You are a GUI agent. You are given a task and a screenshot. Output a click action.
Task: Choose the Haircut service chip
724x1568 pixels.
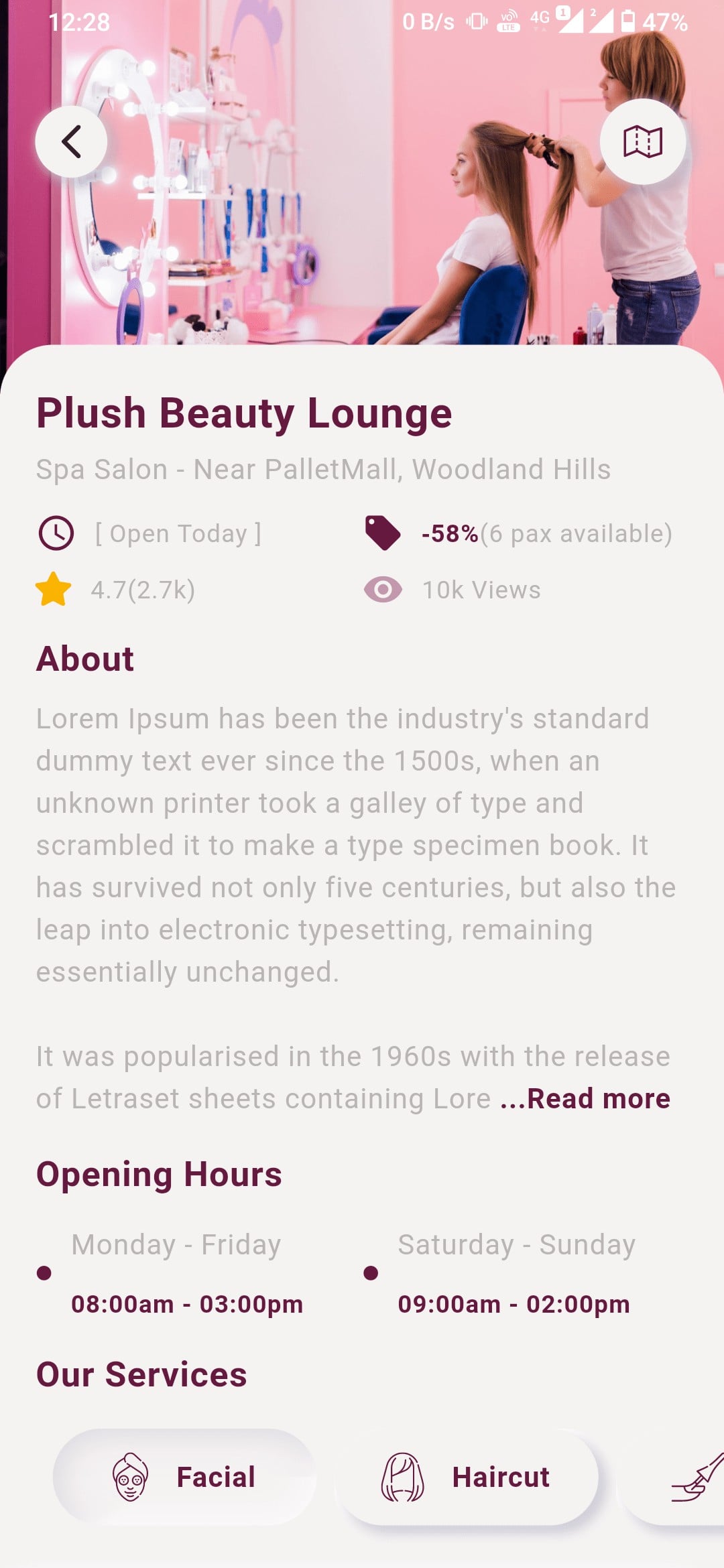(x=467, y=1477)
